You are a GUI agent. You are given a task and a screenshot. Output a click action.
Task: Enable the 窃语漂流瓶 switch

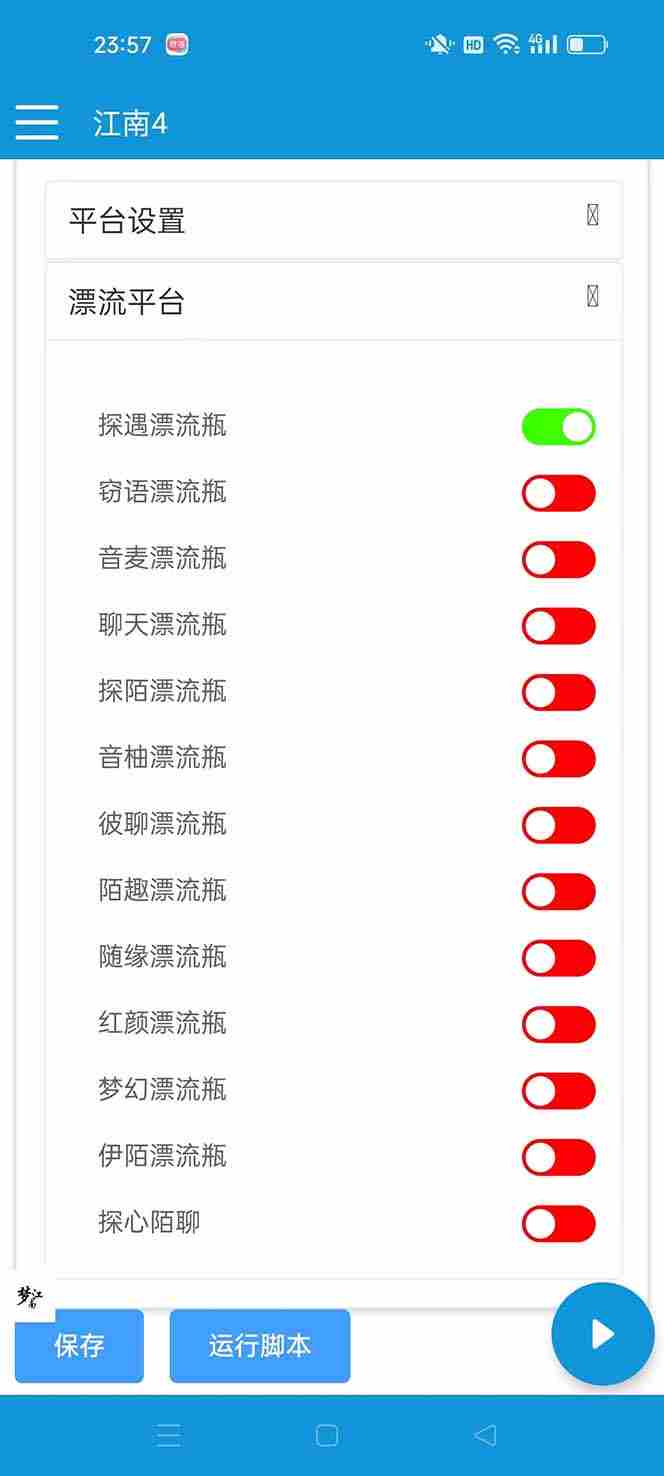pyautogui.click(x=558, y=493)
